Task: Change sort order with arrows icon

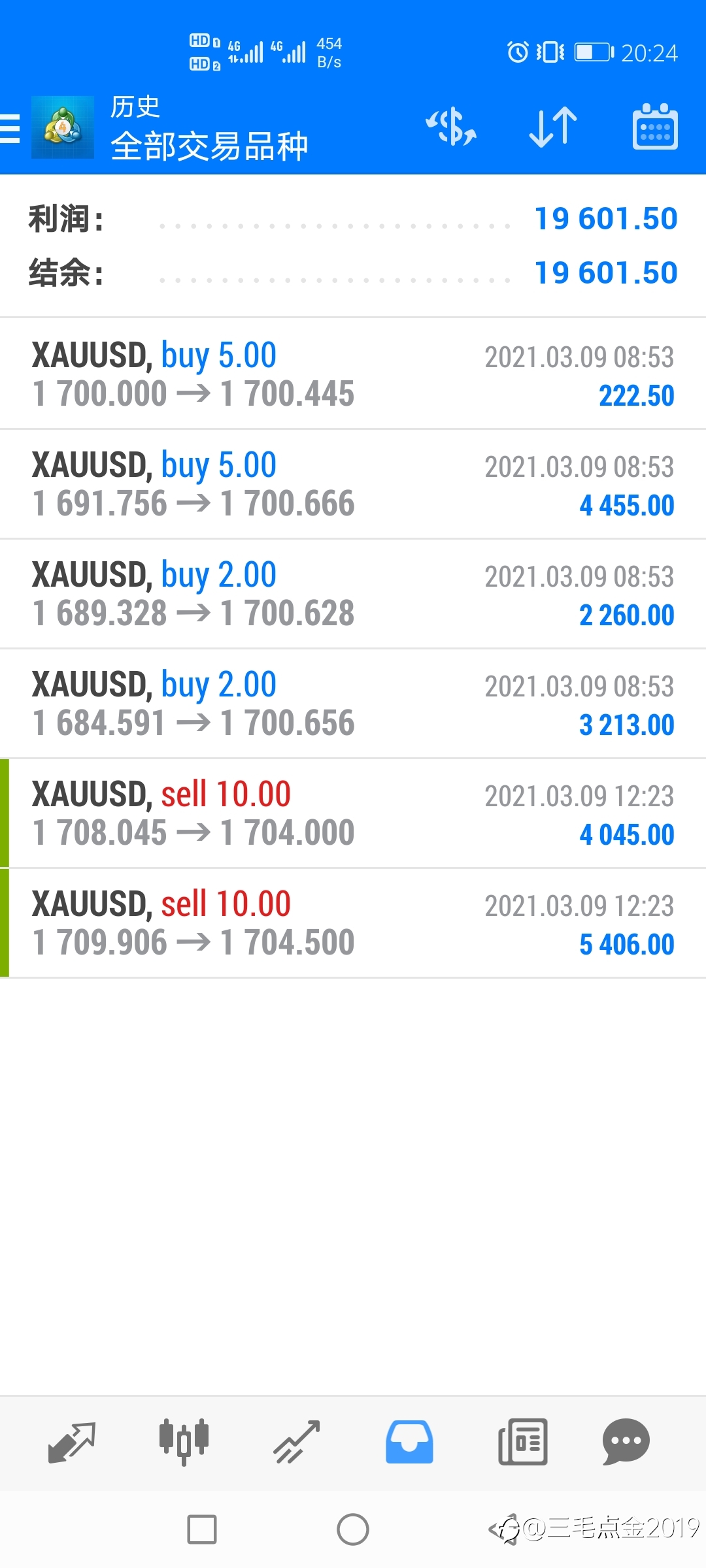Action: click(553, 127)
